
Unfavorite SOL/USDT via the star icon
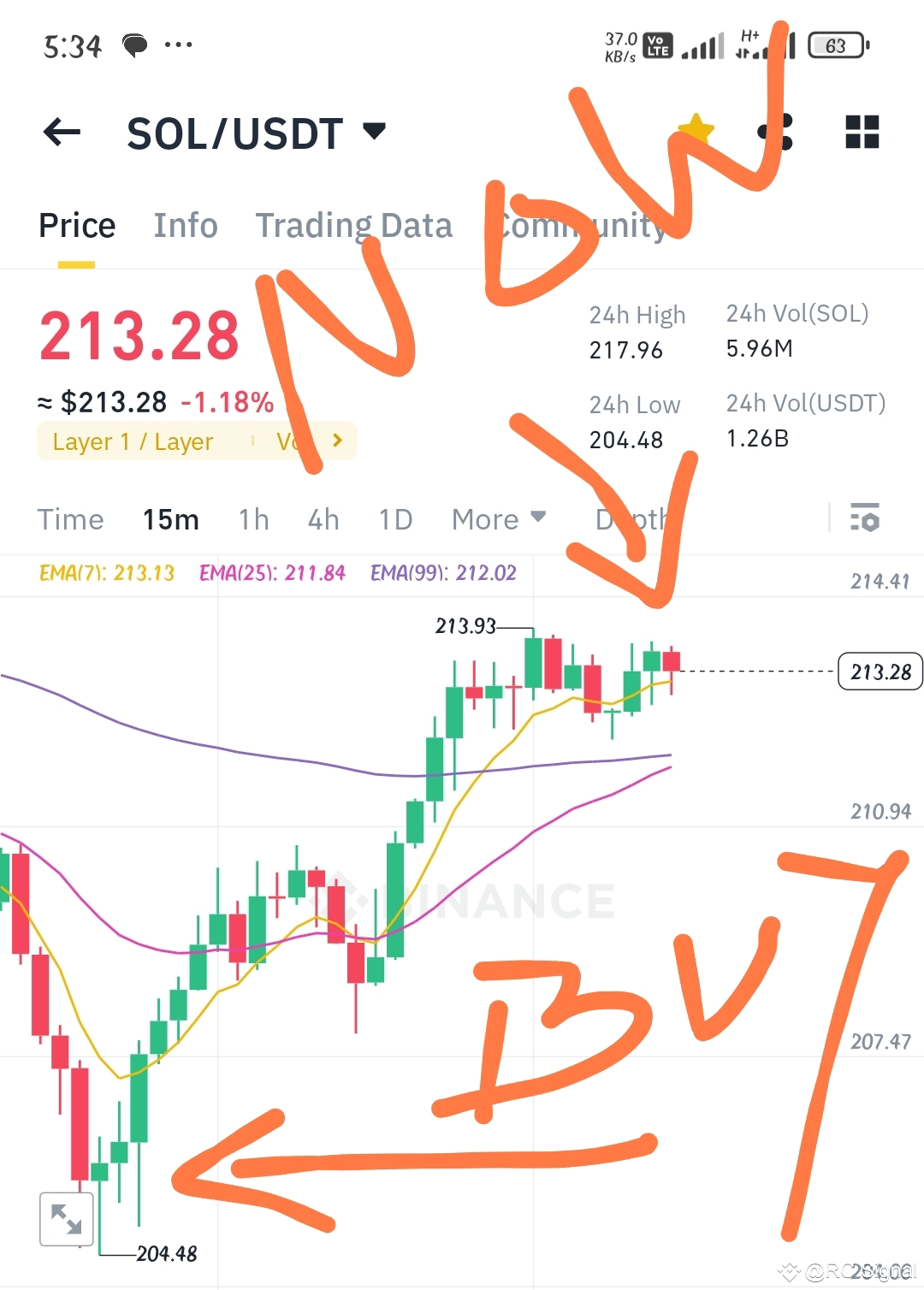coord(696,128)
